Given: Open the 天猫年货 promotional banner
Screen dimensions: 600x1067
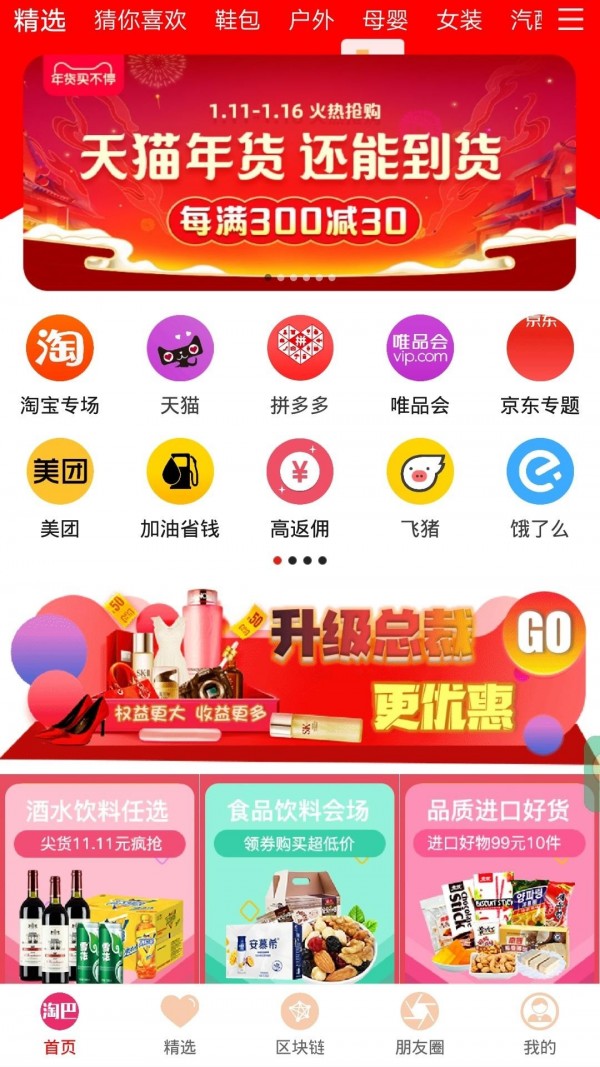Looking at the screenshot, I should pyautogui.click(x=299, y=172).
